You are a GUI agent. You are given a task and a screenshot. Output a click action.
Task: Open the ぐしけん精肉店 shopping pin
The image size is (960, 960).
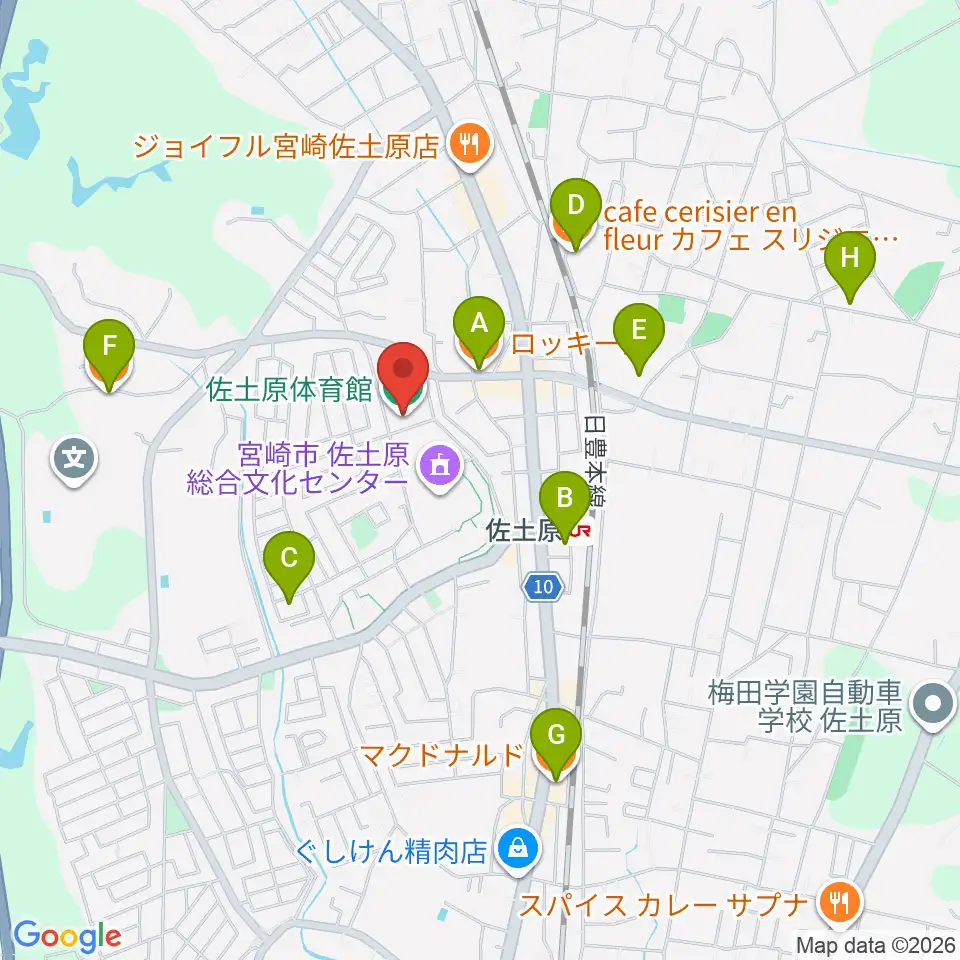pyautogui.click(x=518, y=850)
